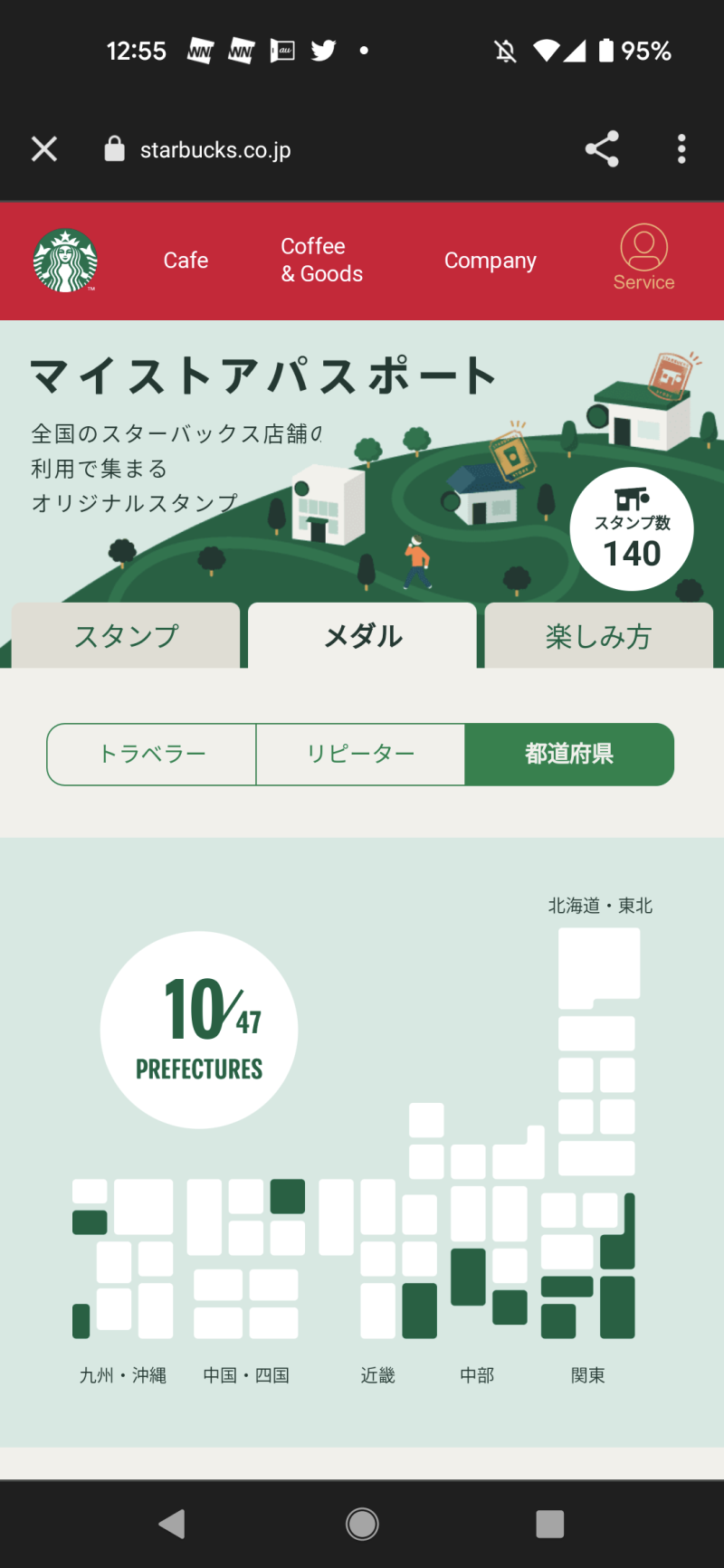Open the browser overflow menu

[681, 149]
